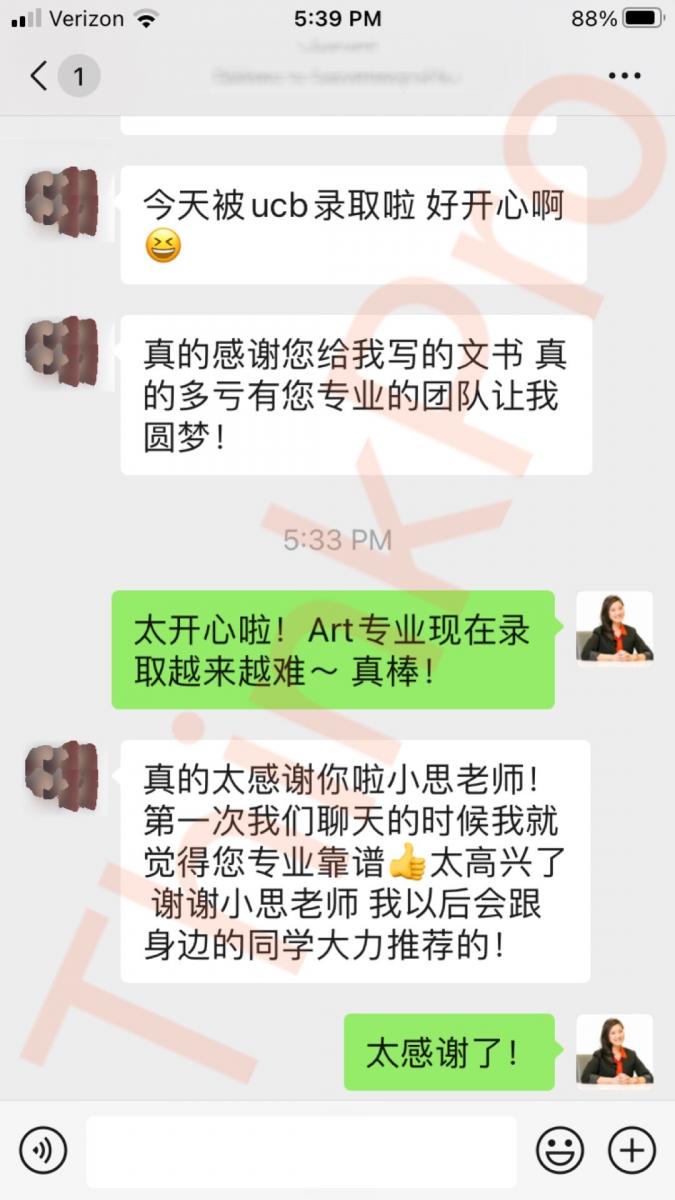675x1200 pixels.
Task: Open own profile avatar beside 太感谢了！
Action: (614, 1050)
